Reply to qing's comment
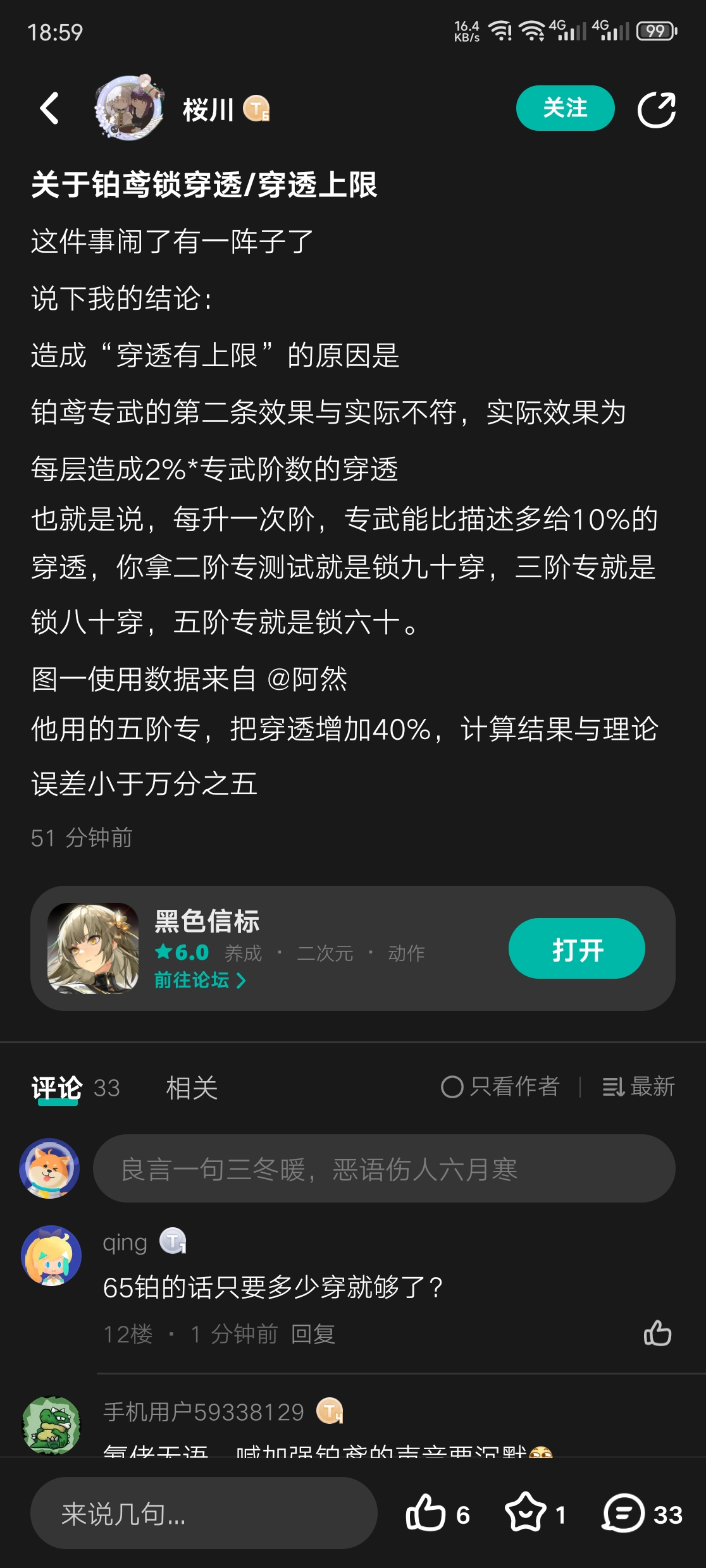This screenshot has width=706, height=1568. click(313, 1334)
